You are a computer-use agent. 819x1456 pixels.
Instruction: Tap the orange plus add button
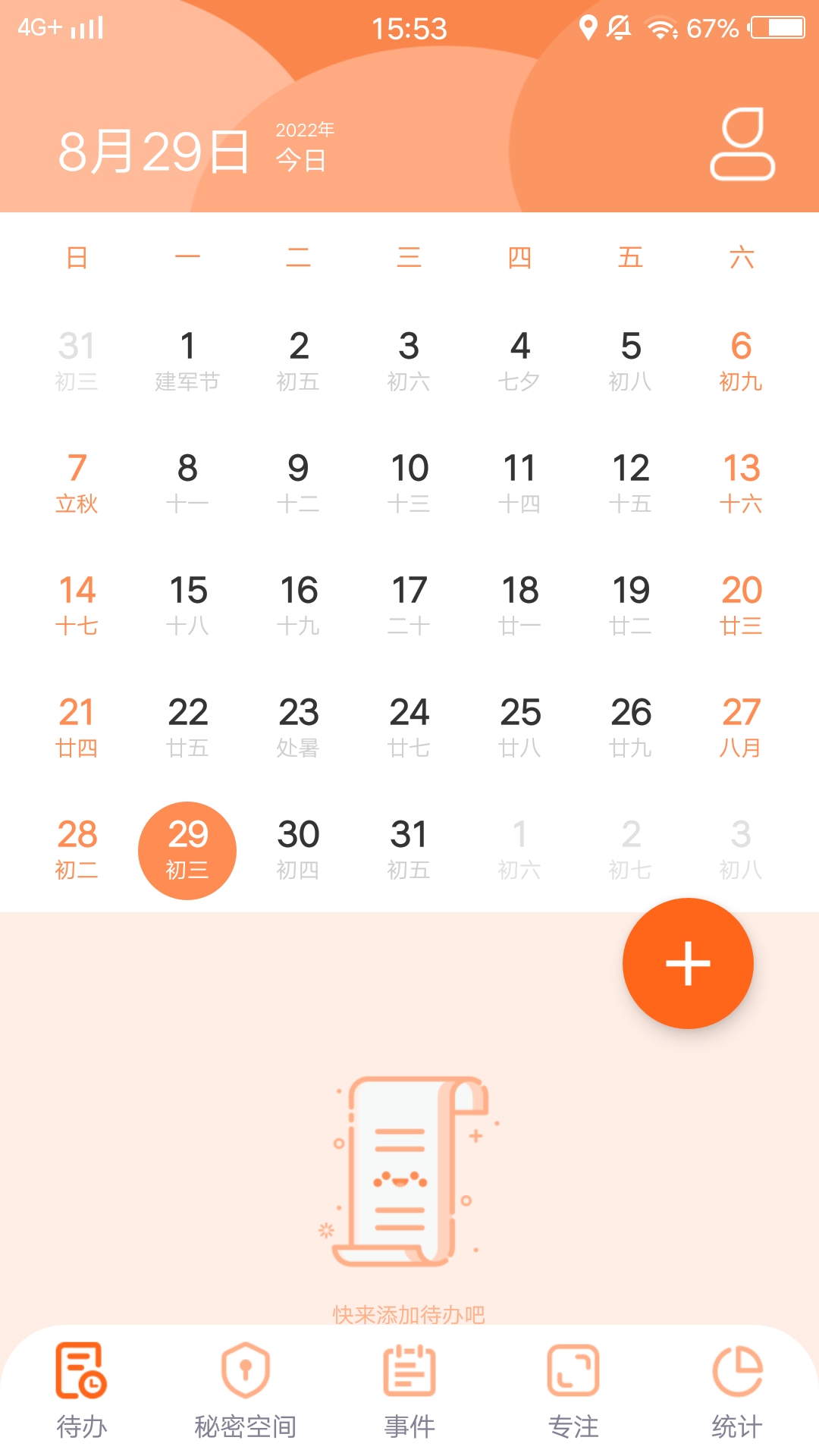(x=688, y=963)
